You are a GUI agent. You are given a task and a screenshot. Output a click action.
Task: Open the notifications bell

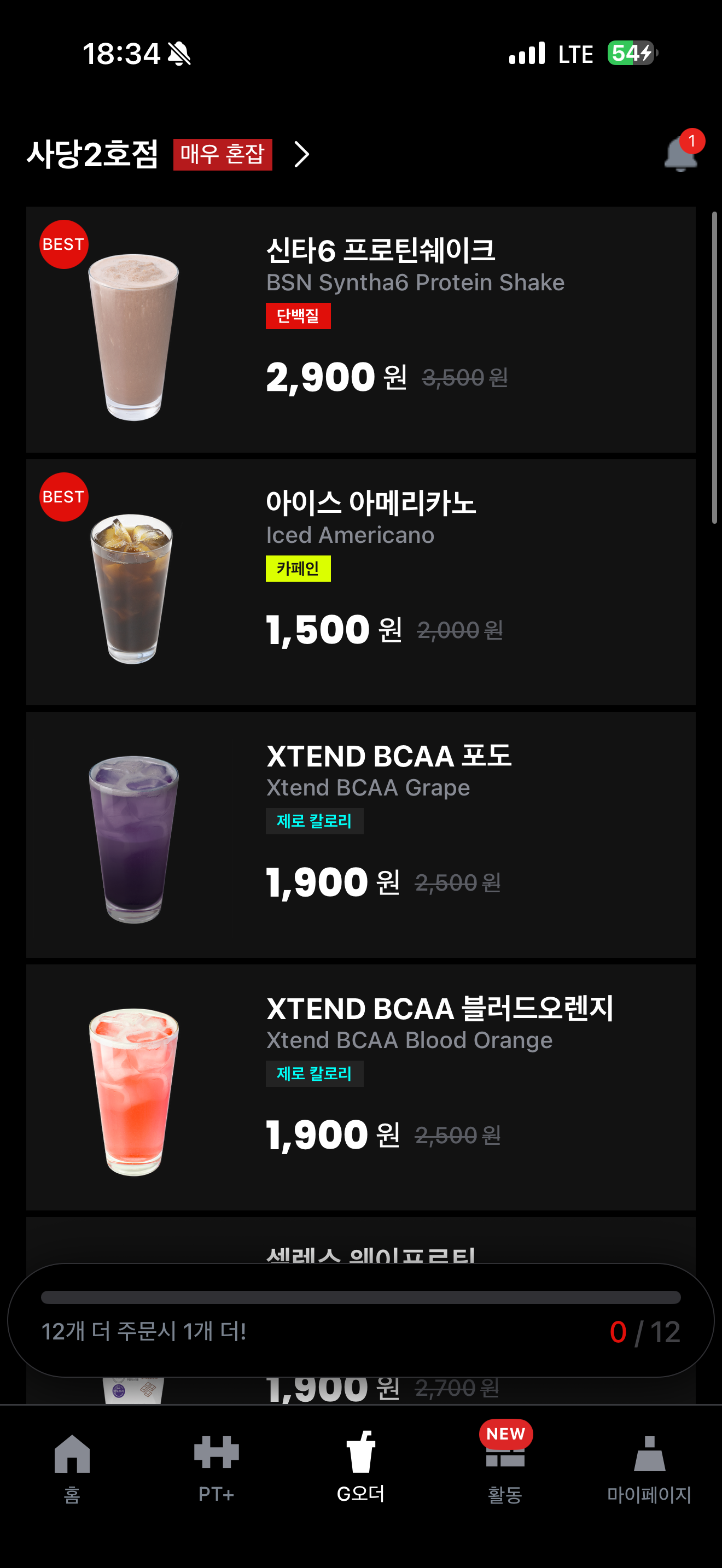click(680, 155)
